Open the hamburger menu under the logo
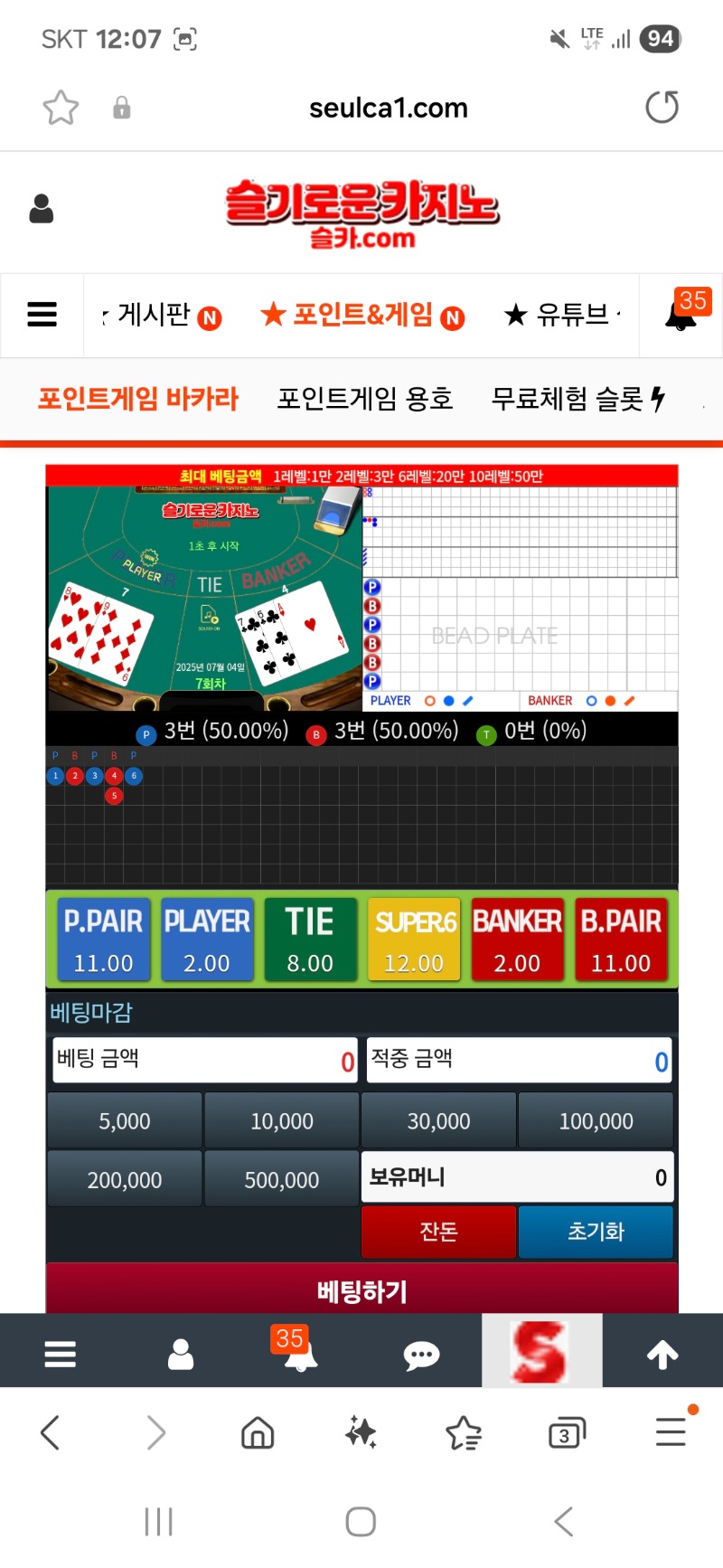 (42, 315)
